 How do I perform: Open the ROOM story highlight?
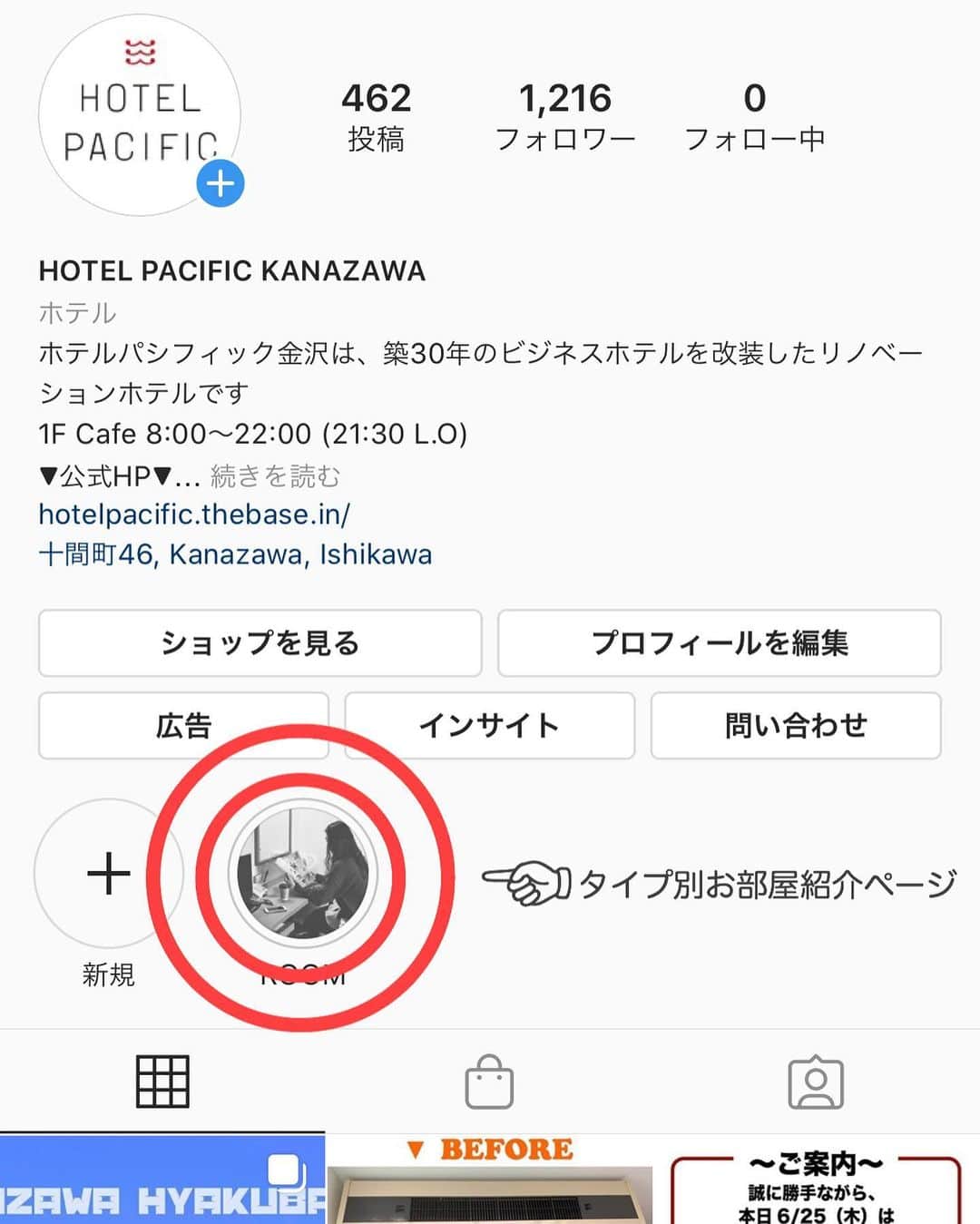306,873
